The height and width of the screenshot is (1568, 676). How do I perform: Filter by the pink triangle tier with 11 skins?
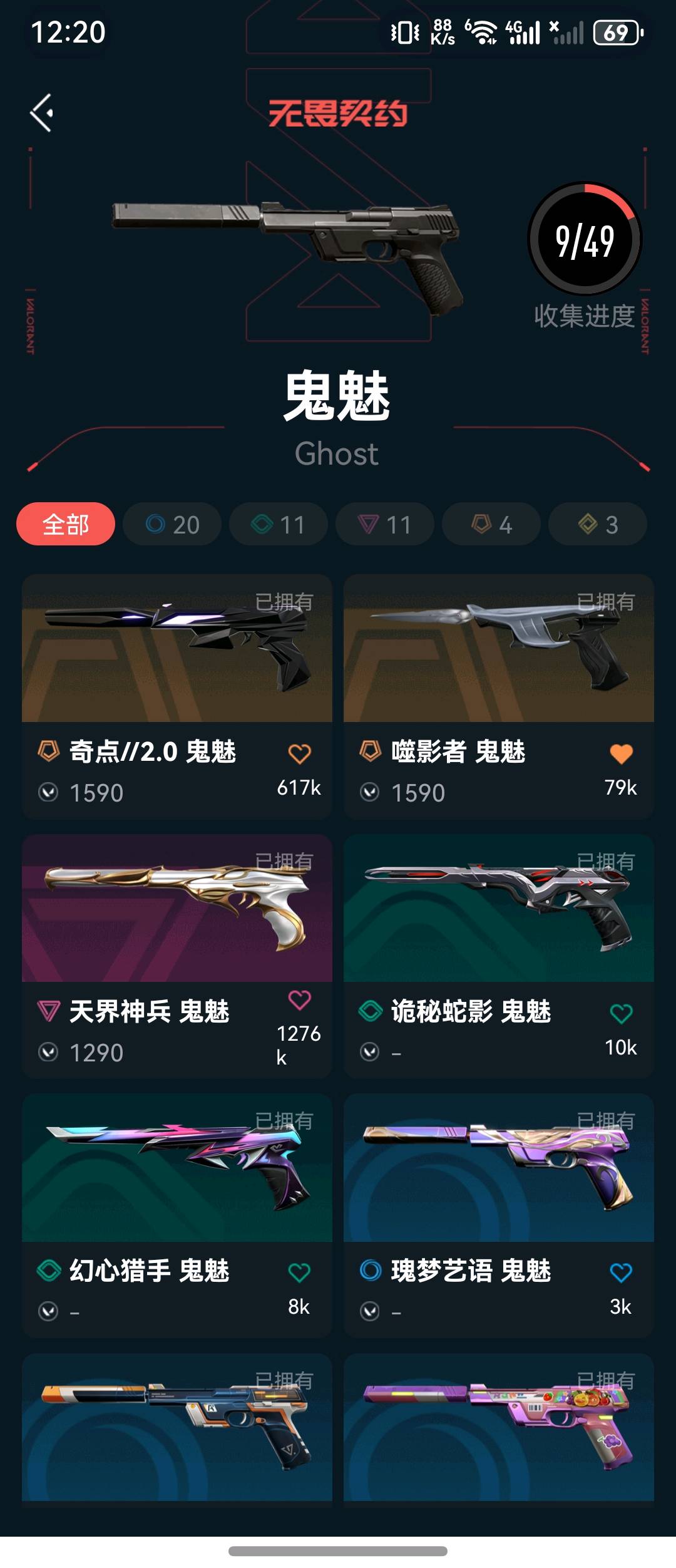(x=385, y=524)
